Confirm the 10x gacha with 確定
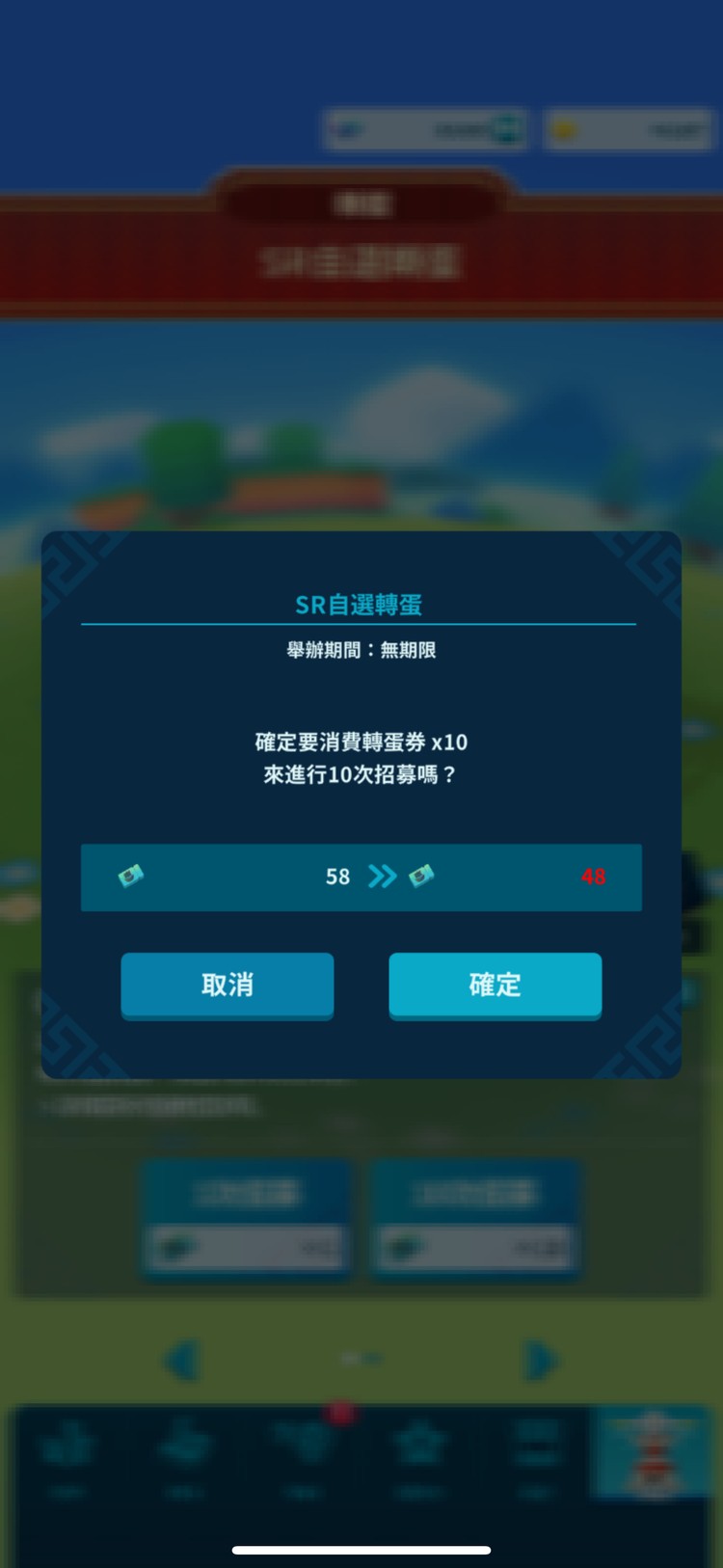 (x=495, y=985)
